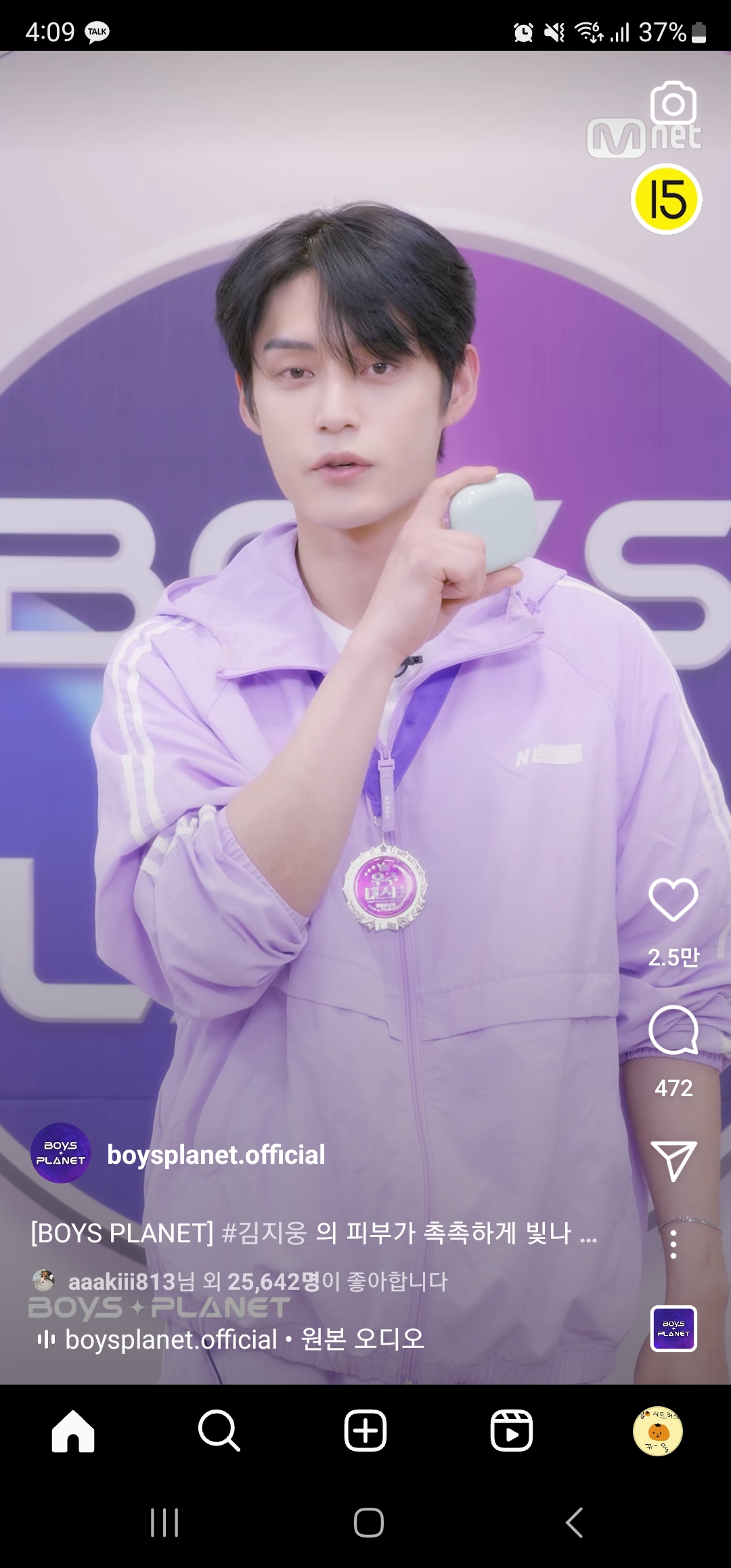Tap the #김지웅 hashtag in caption
731x1568 pixels.
pyautogui.click(x=264, y=1233)
